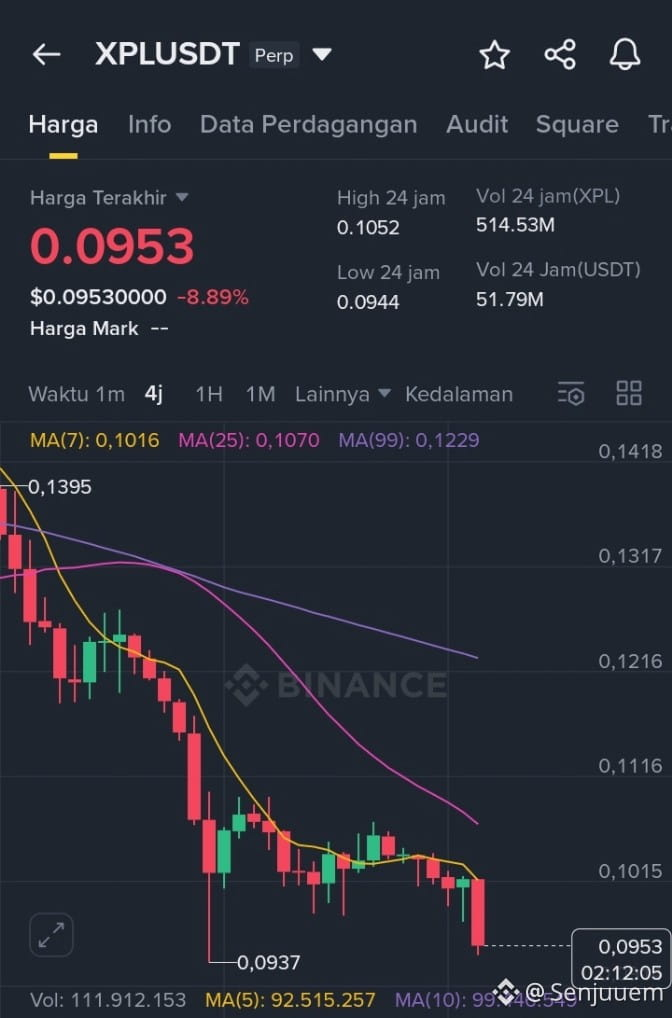Switch to the Audit tab

click(477, 124)
